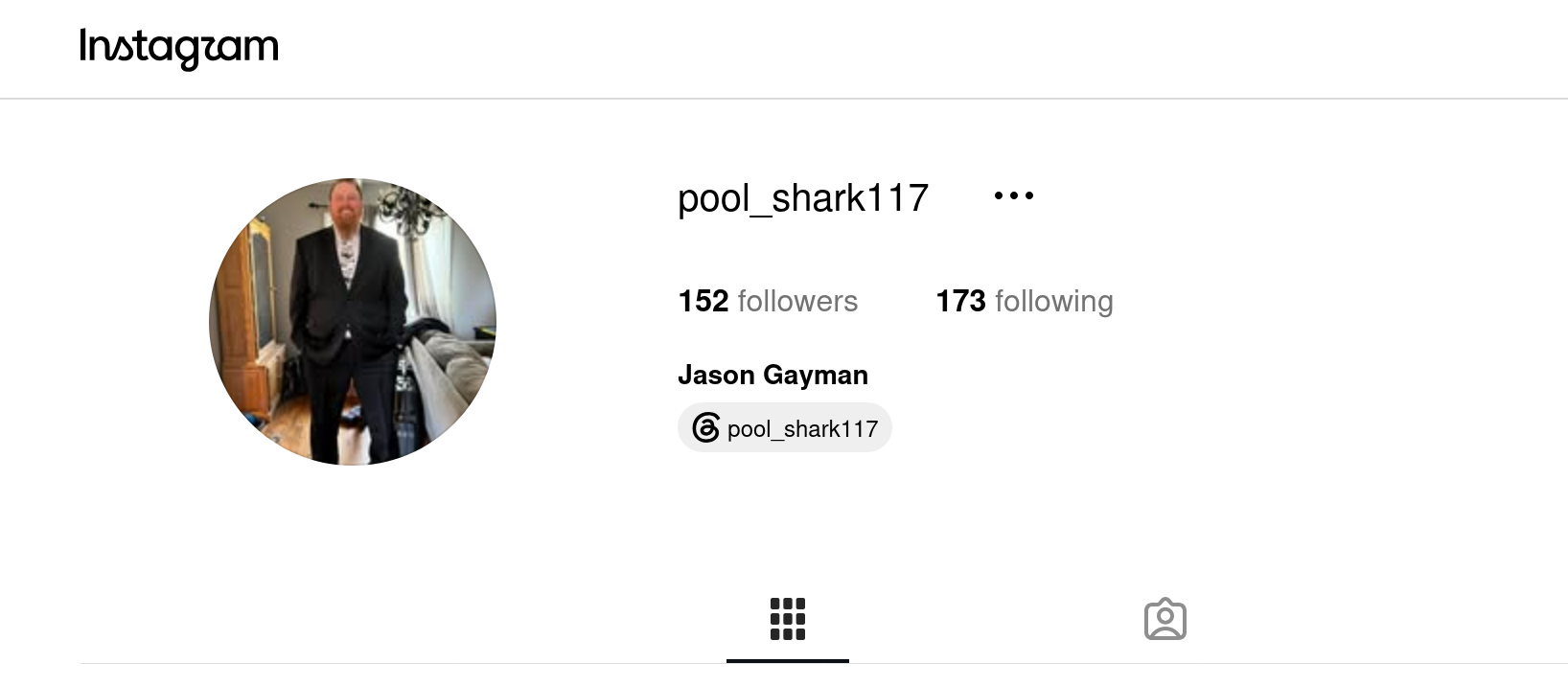The height and width of the screenshot is (686, 1568).
Task: Open the Instagram home logo
Action: 179,48
